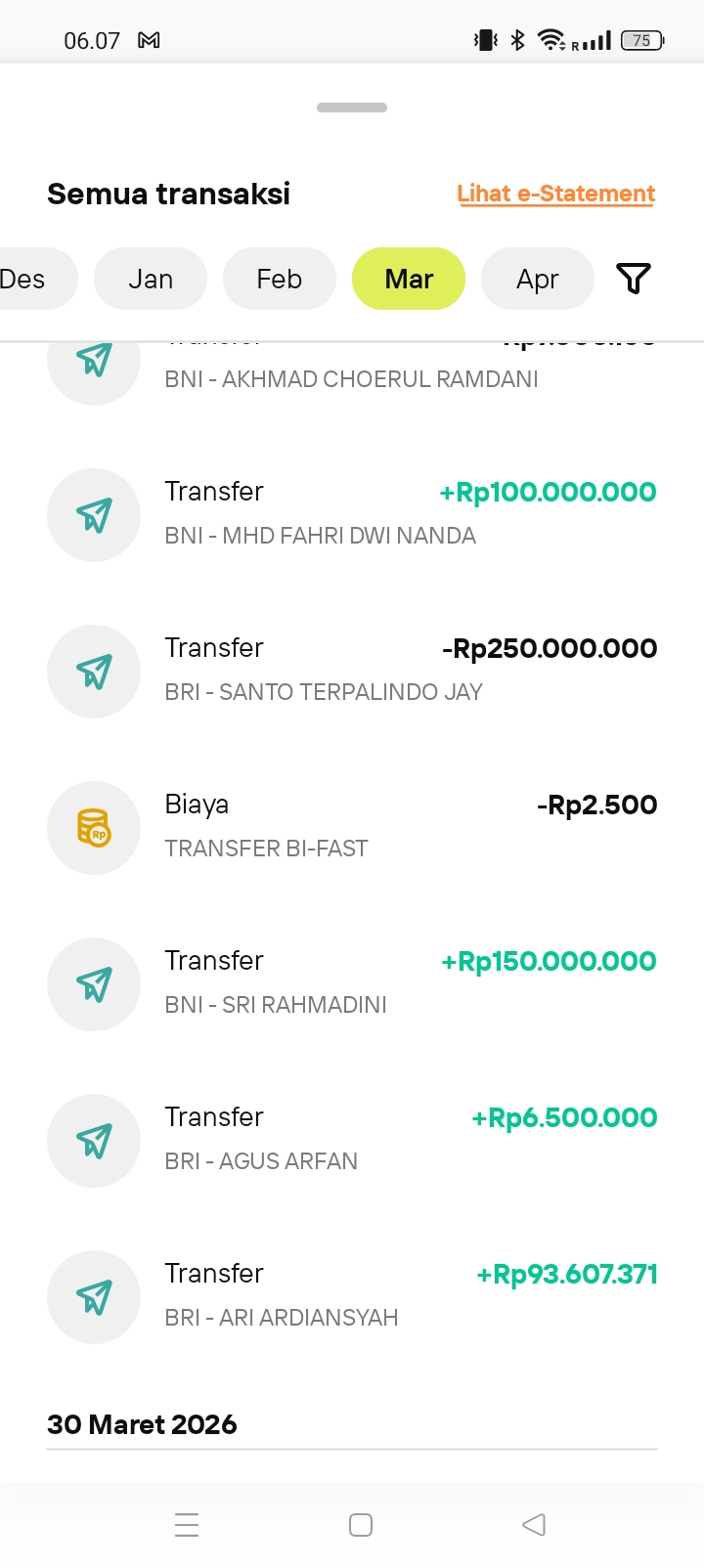View the TRANSFER BI-FAST fee details
704x1568 pixels.
click(x=352, y=827)
